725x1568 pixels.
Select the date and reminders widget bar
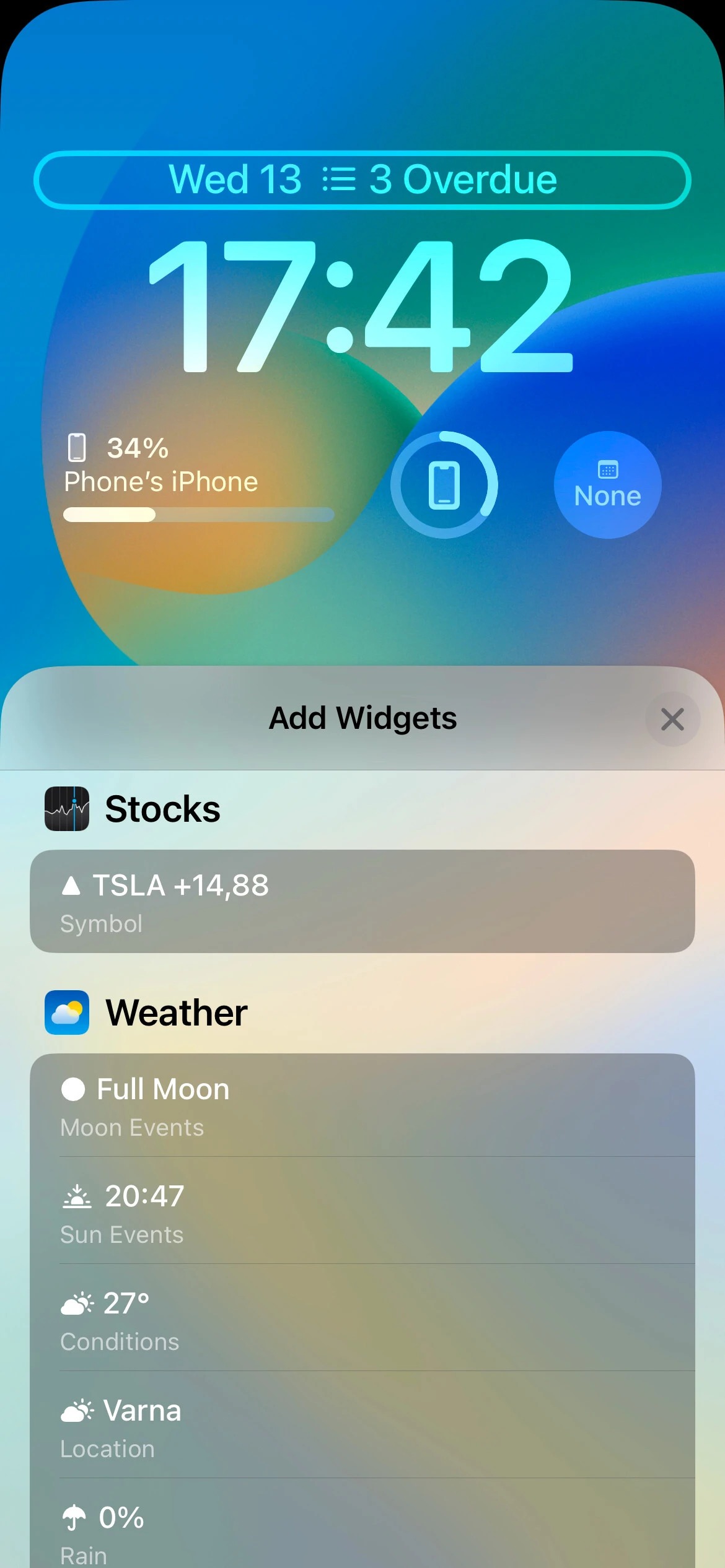tap(362, 180)
